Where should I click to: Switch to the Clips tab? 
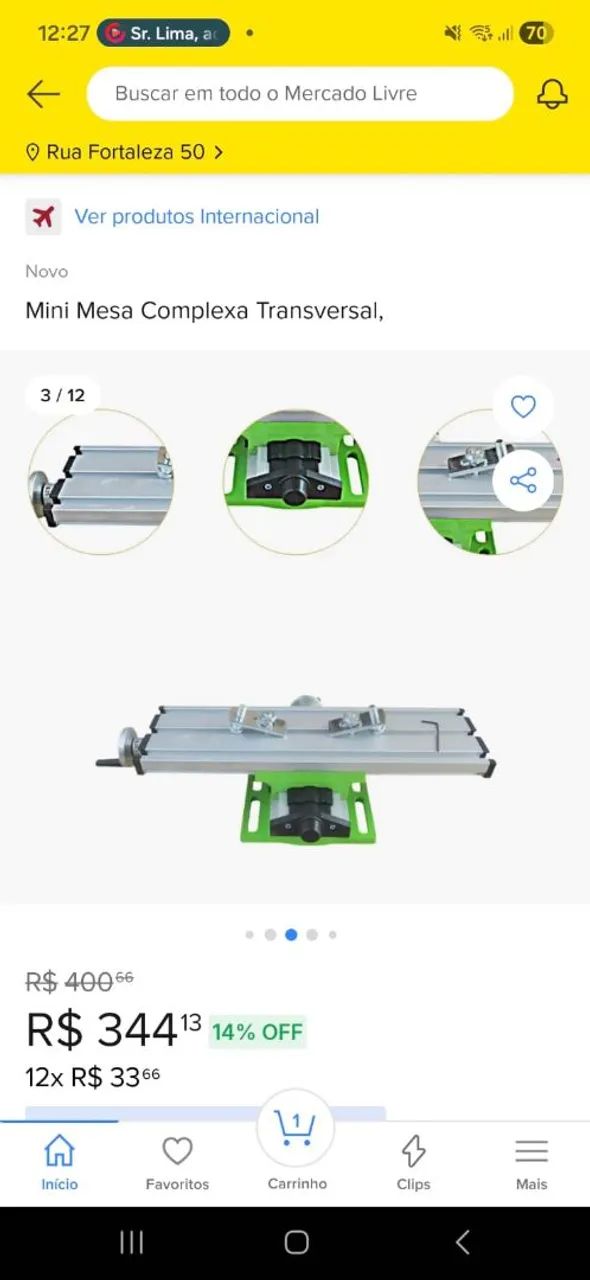point(413,1162)
